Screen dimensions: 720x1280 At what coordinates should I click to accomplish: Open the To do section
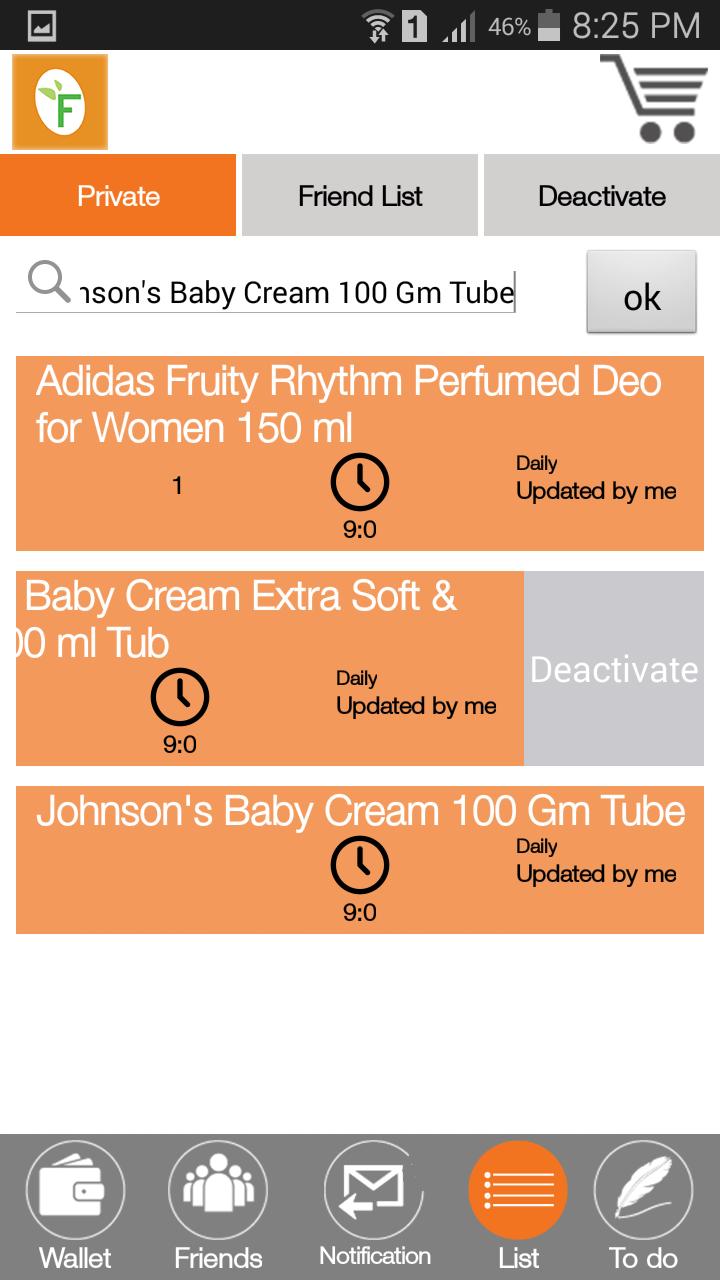pyautogui.click(x=643, y=1207)
